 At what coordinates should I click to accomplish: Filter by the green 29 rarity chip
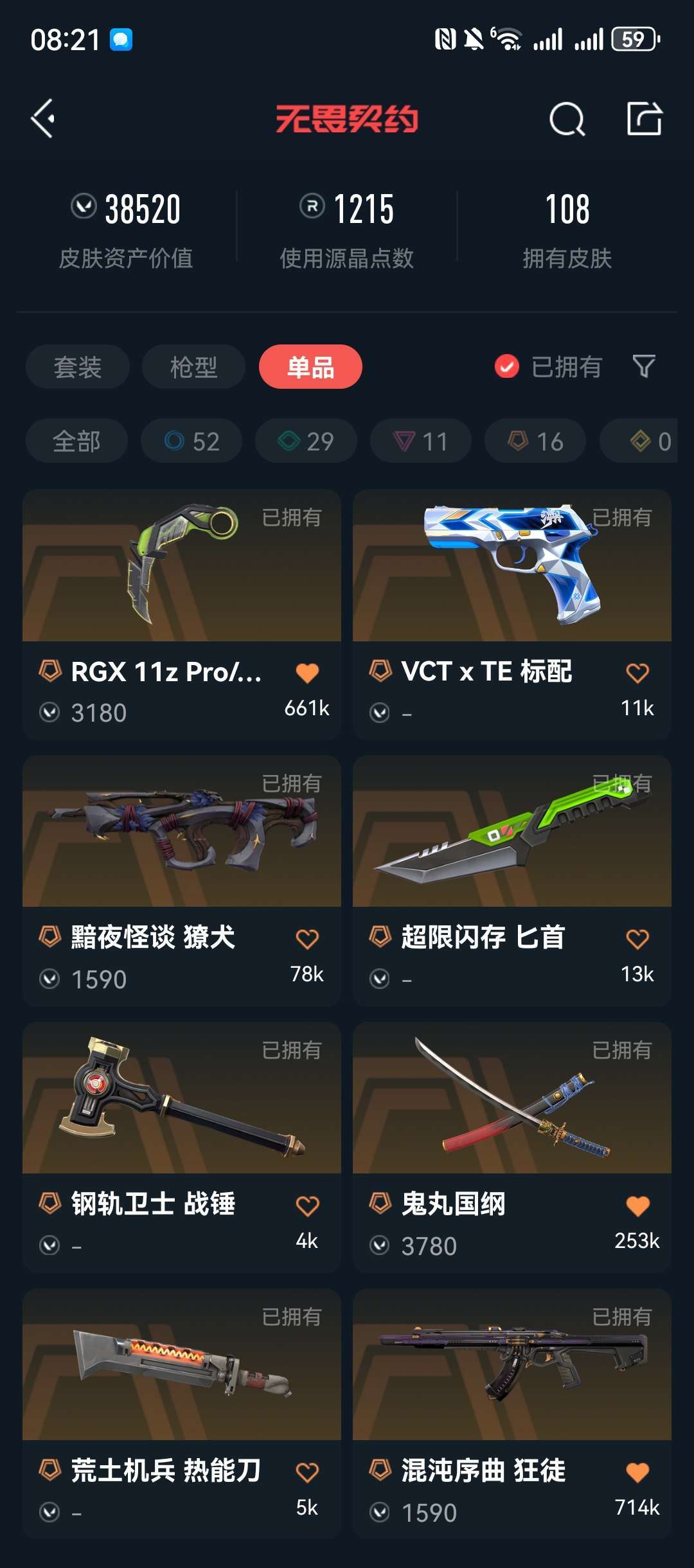pyautogui.click(x=306, y=441)
